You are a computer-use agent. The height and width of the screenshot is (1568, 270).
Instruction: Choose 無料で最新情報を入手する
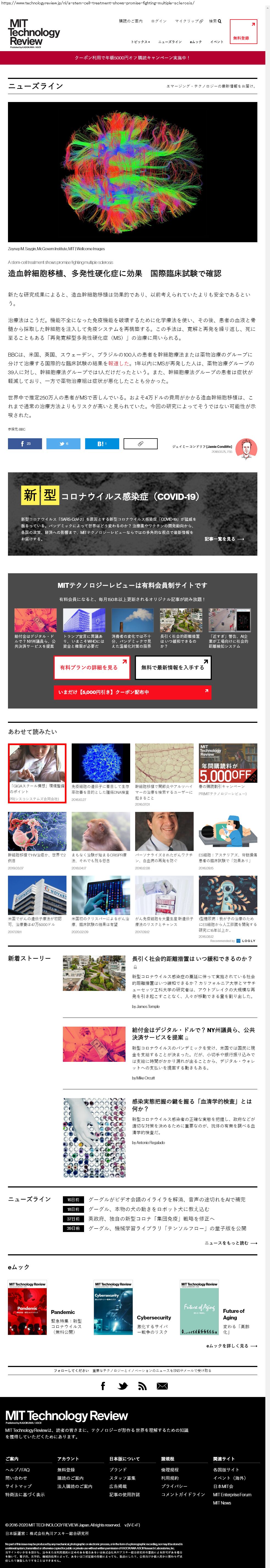tap(173, 667)
